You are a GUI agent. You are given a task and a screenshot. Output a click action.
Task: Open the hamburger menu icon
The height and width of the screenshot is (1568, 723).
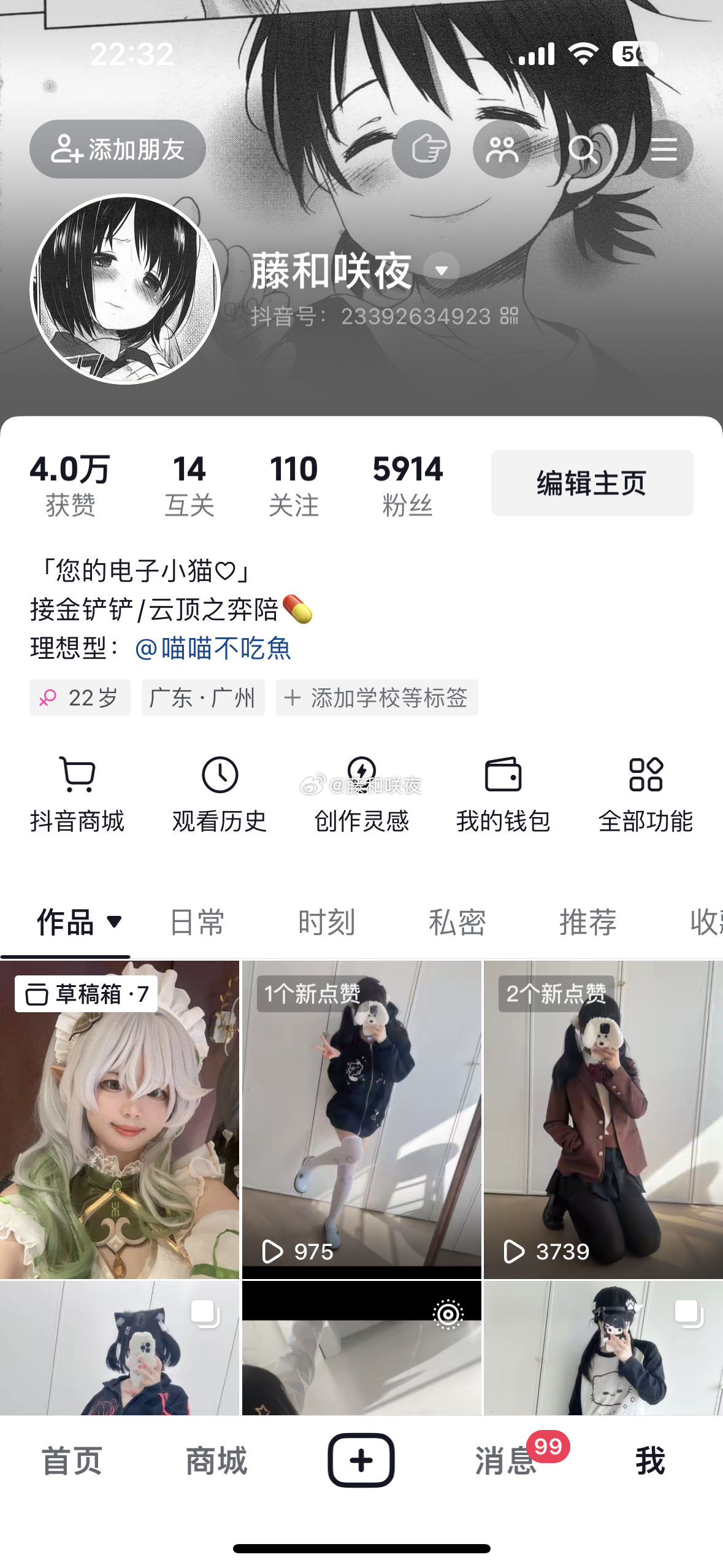coord(664,149)
